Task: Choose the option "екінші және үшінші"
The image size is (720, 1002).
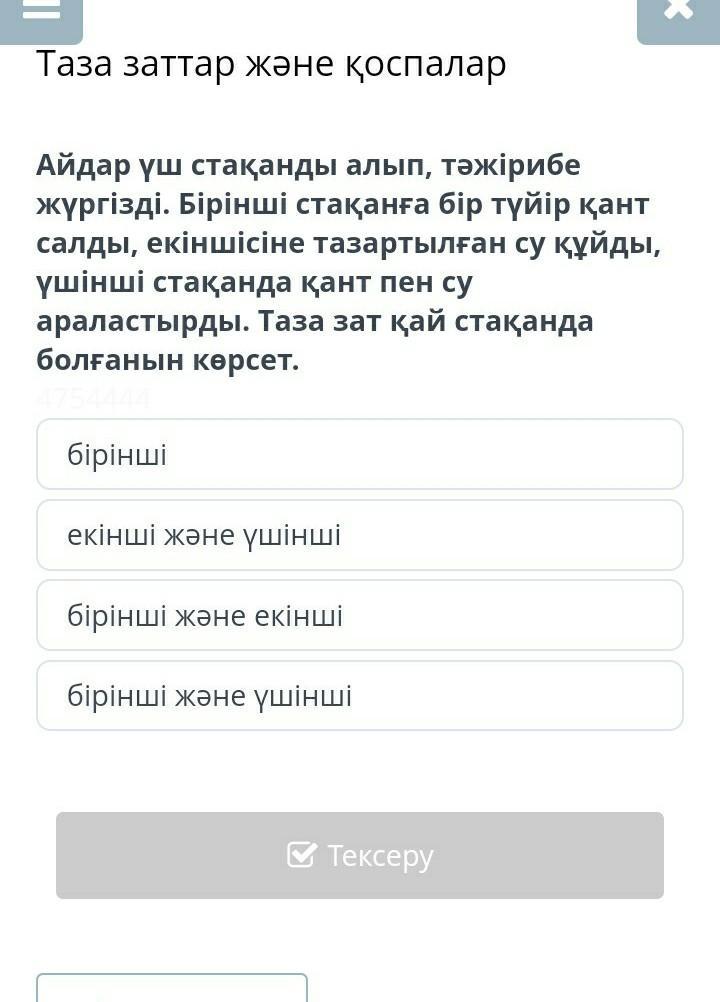Action: 360,535
